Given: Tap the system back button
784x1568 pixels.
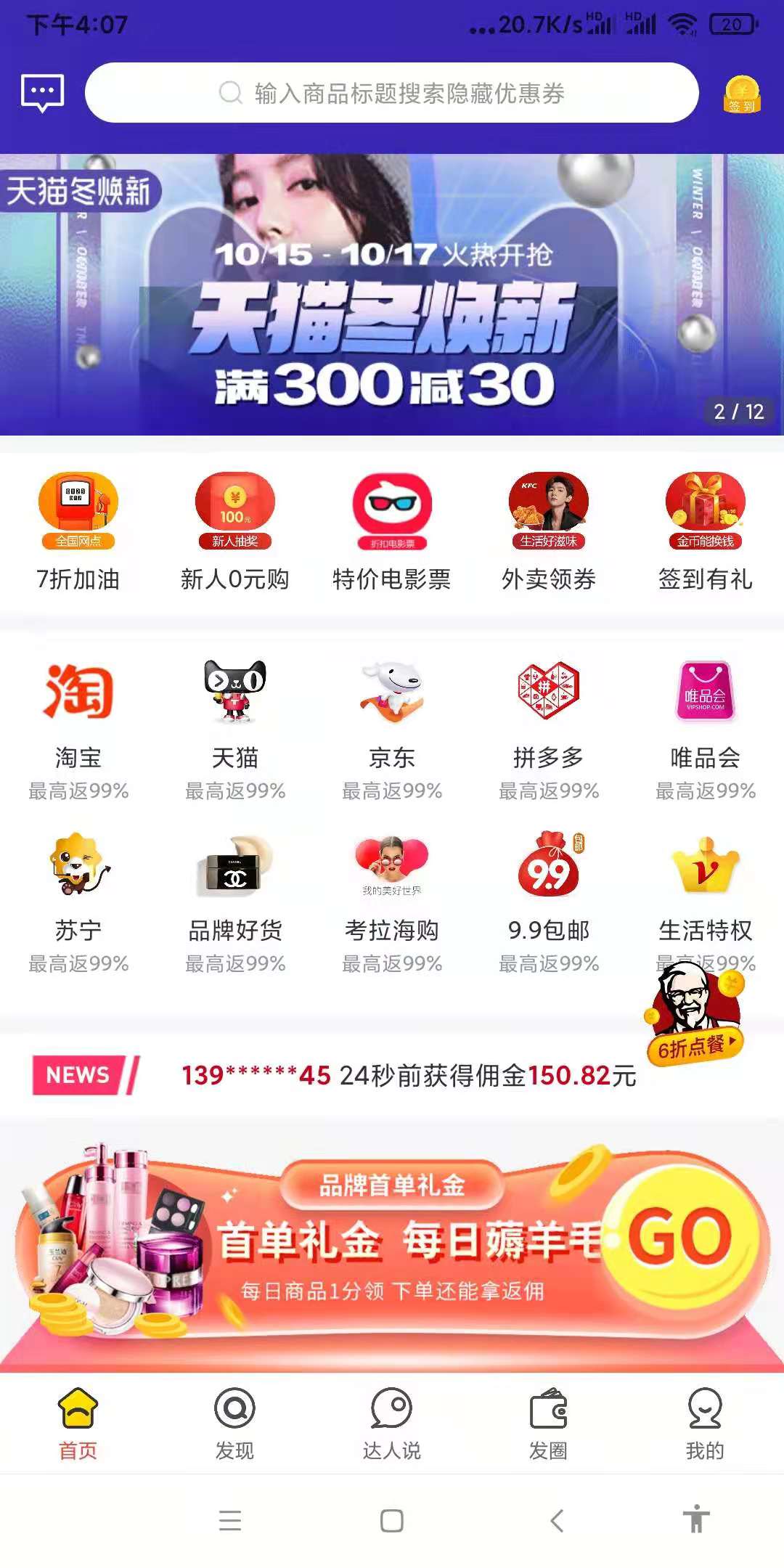Looking at the screenshot, I should (558, 1520).
